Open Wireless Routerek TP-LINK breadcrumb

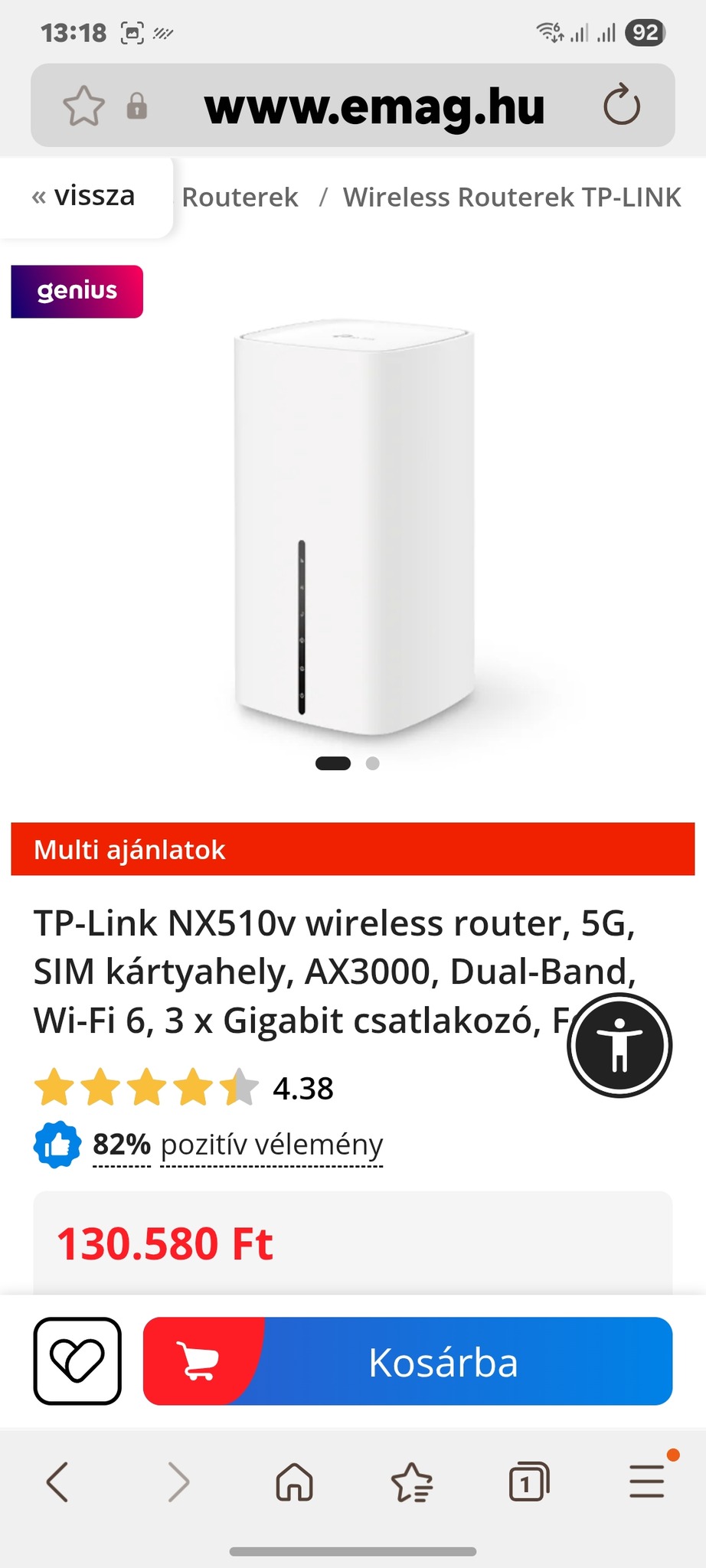pos(512,198)
